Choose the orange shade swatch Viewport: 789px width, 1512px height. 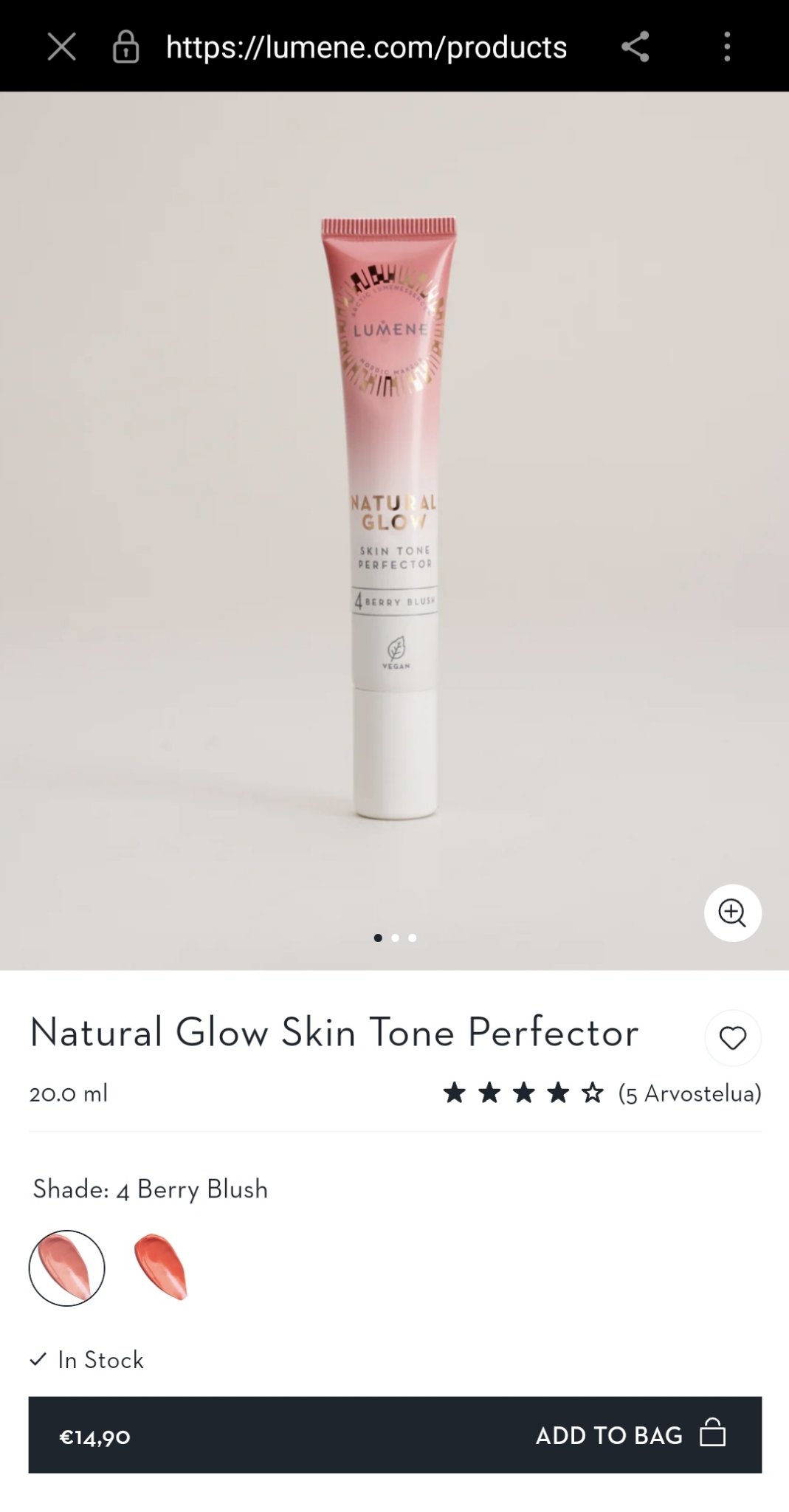[161, 1268]
